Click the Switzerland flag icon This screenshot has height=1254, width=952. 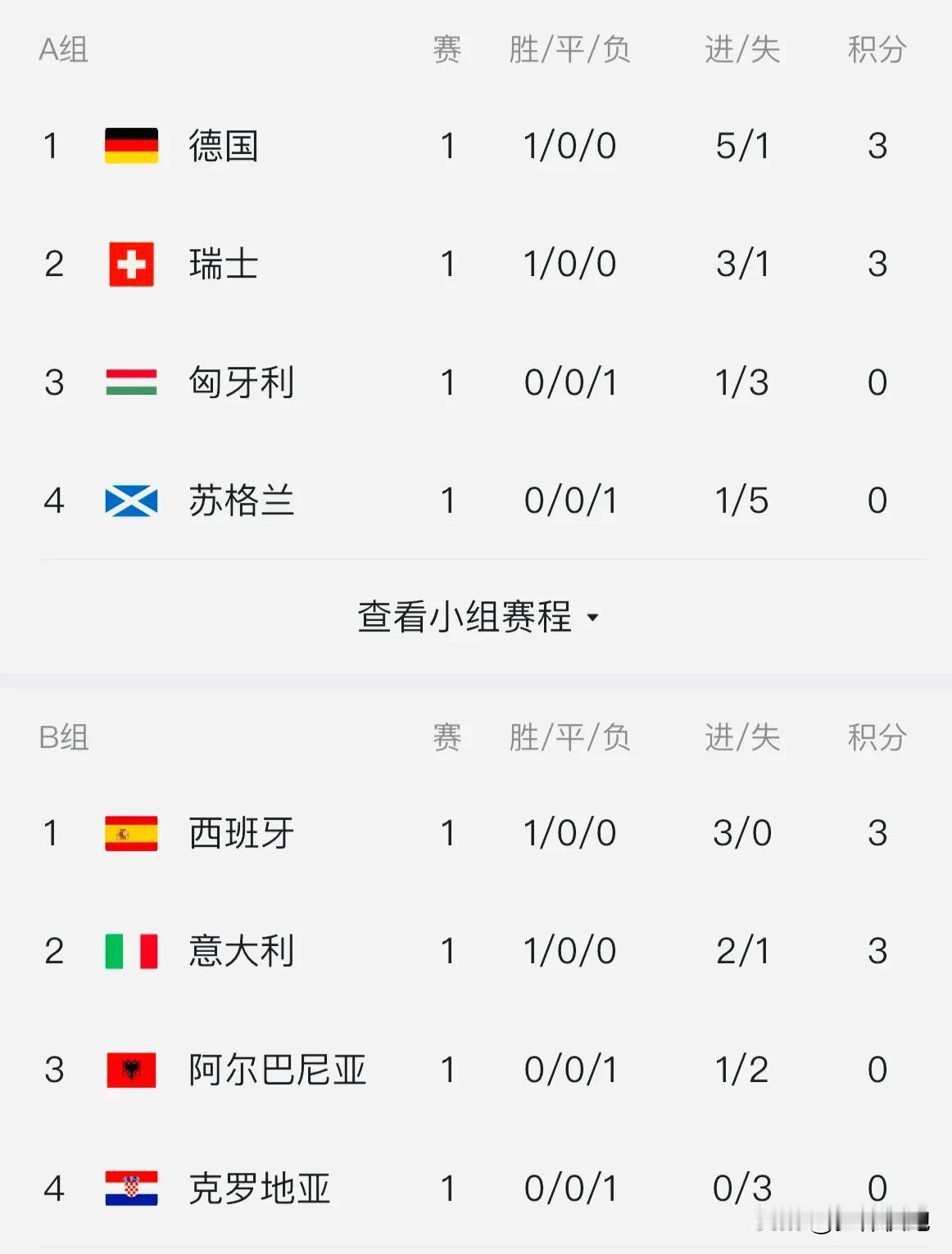pyautogui.click(x=129, y=264)
